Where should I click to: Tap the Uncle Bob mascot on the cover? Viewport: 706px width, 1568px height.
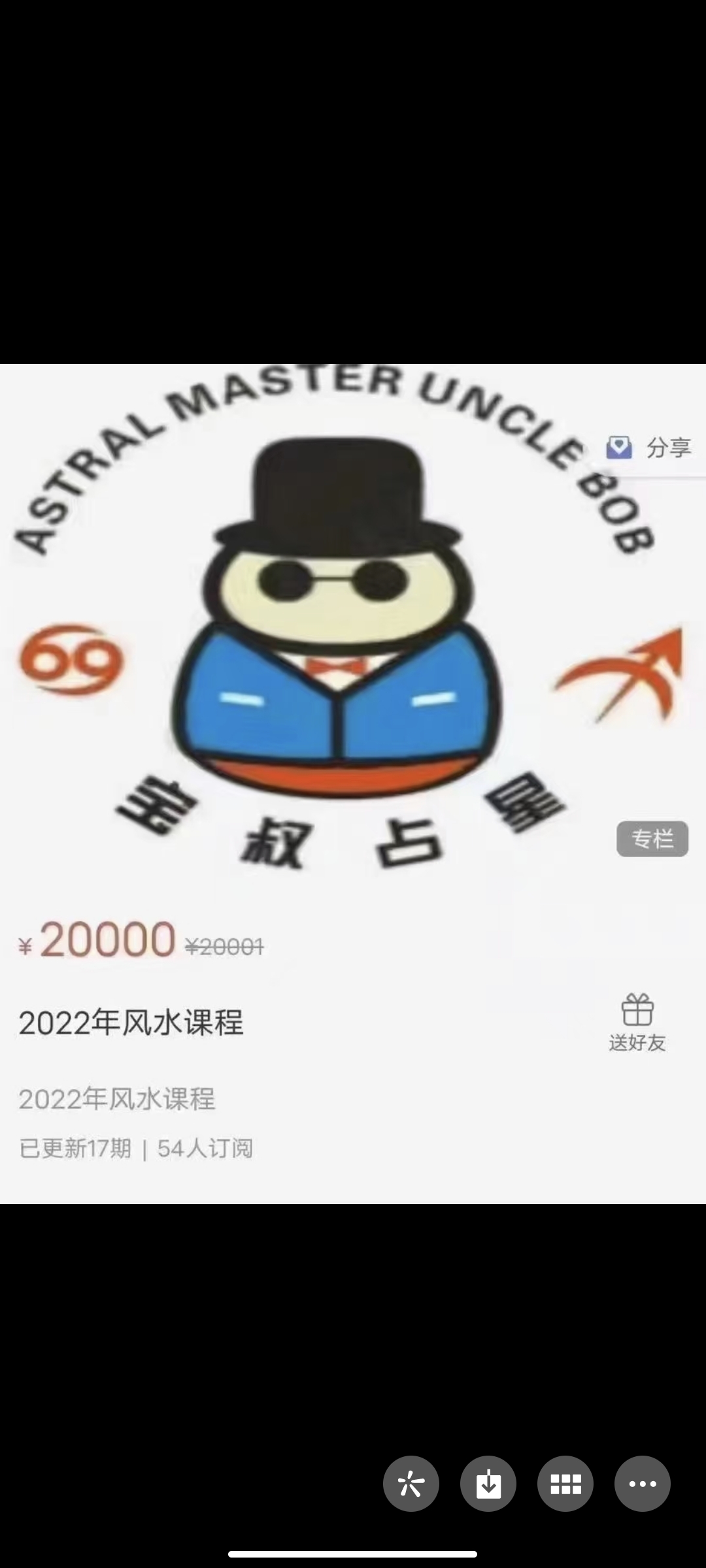click(337, 627)
